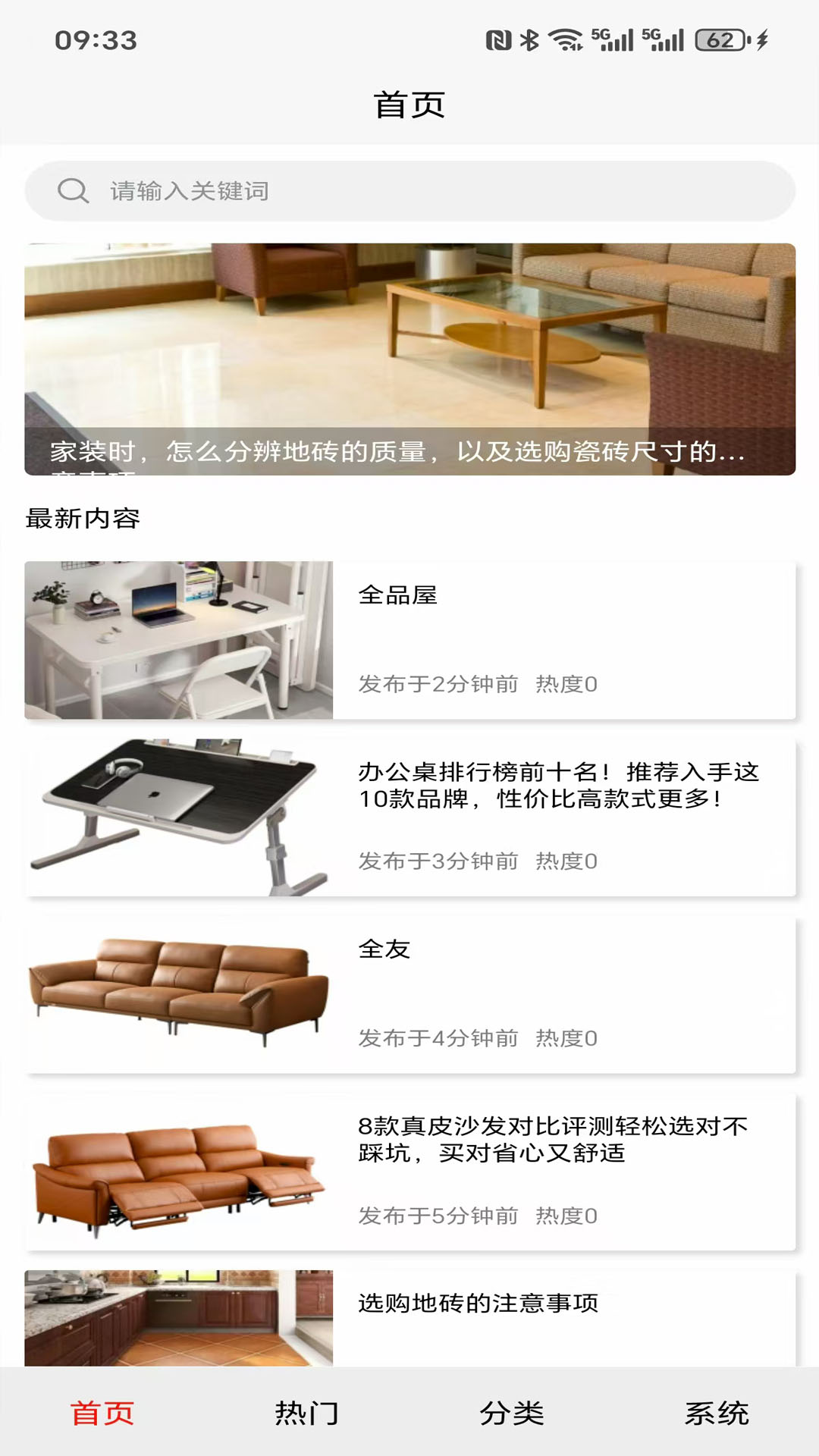The width and height of the screenshot is (819, 1456).
Task: Switch to the 热门 tab
Action: point(307,1414)
